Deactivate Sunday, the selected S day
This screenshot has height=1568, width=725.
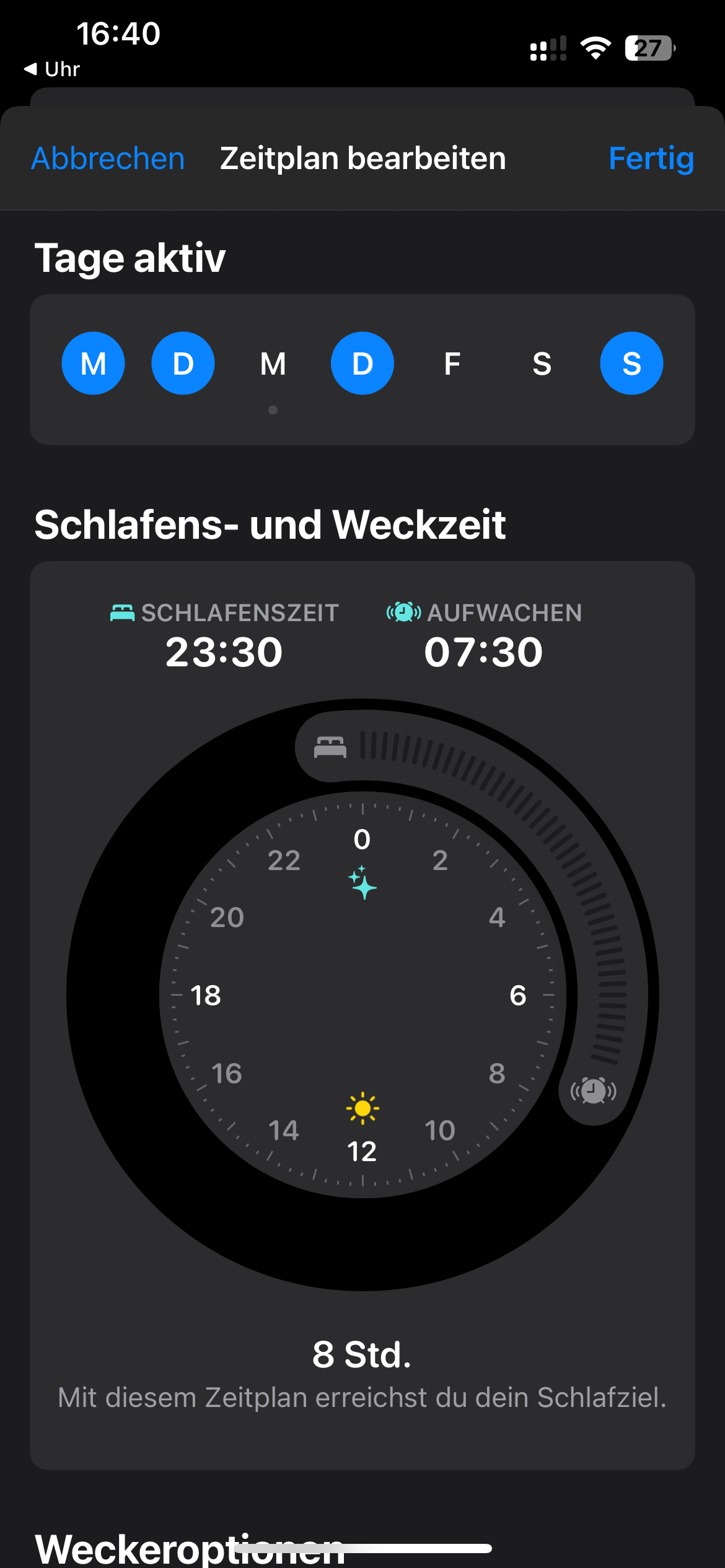631,364
